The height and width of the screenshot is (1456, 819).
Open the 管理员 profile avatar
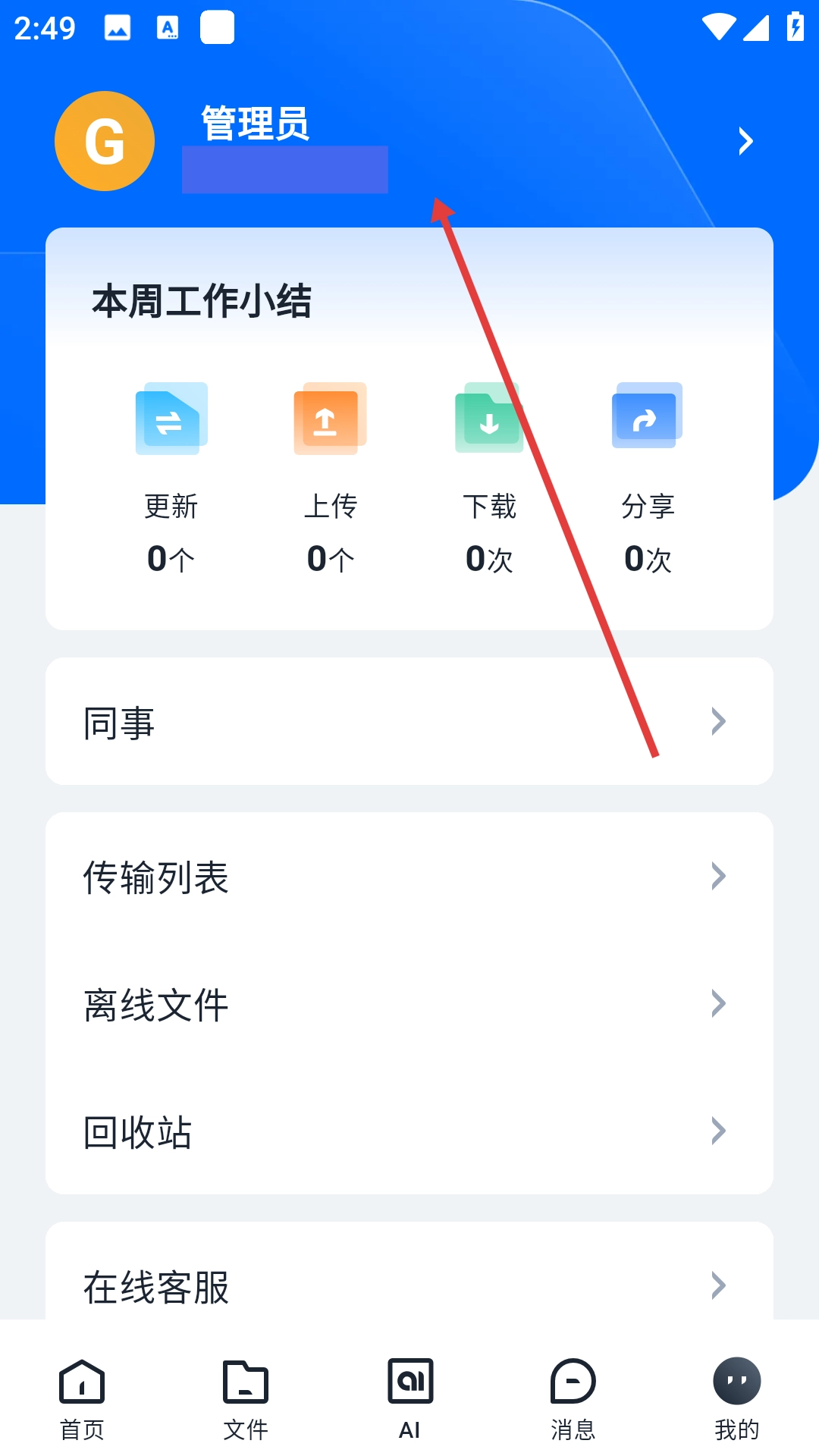click(x=105, y=141)
